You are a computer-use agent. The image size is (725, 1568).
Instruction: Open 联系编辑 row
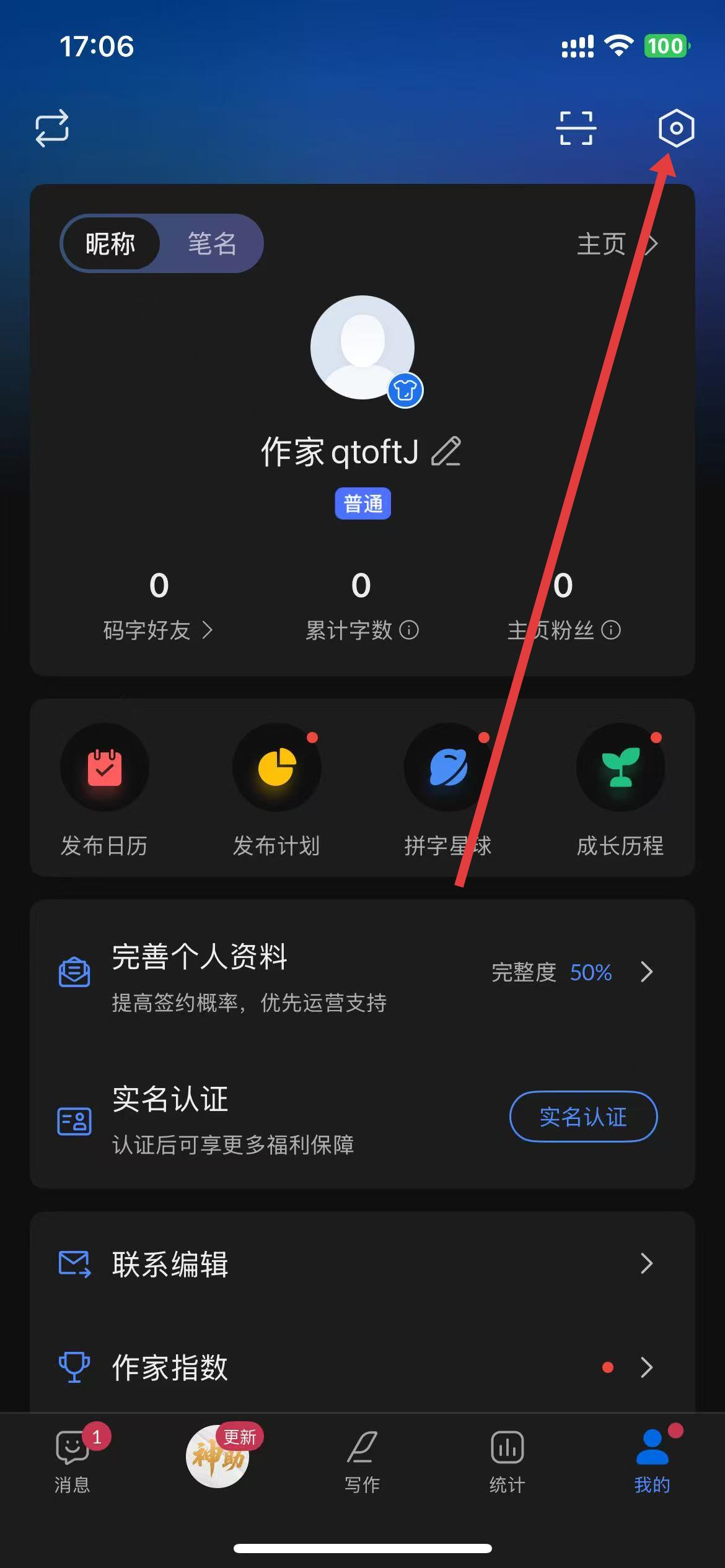362,1263
